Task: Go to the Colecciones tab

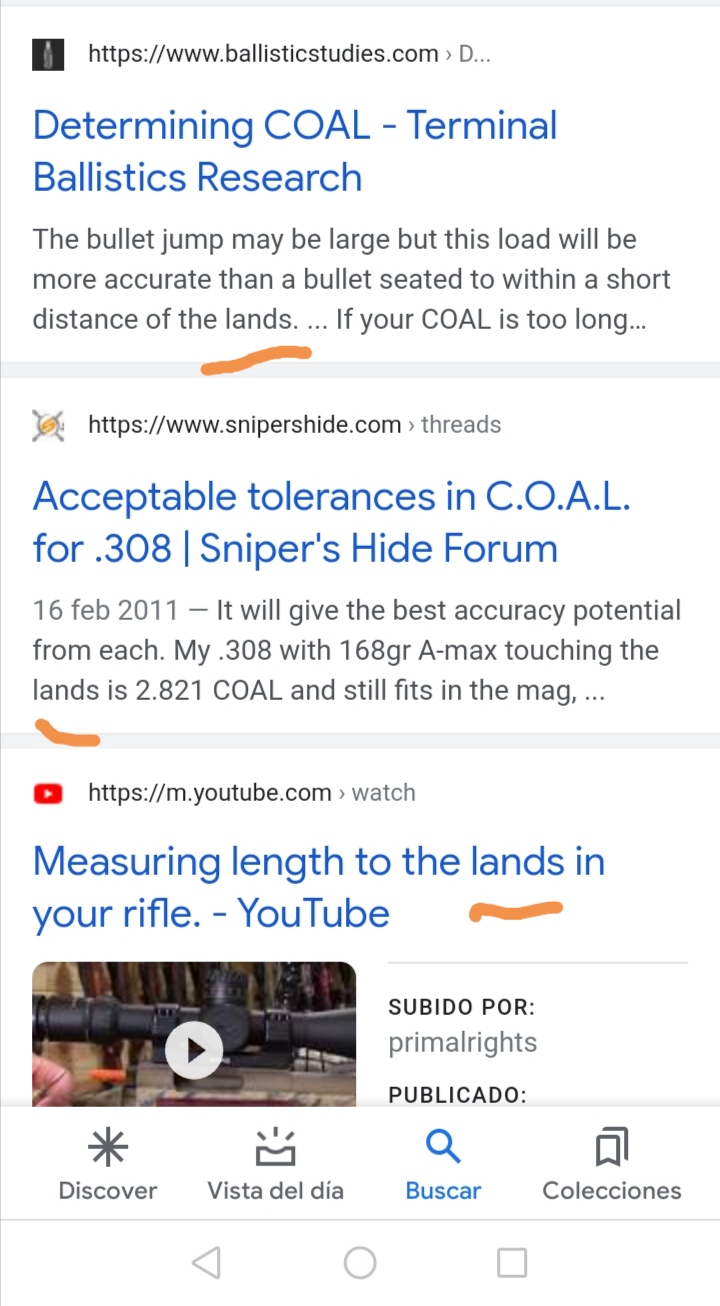Action: click(x=611, y=1165)
